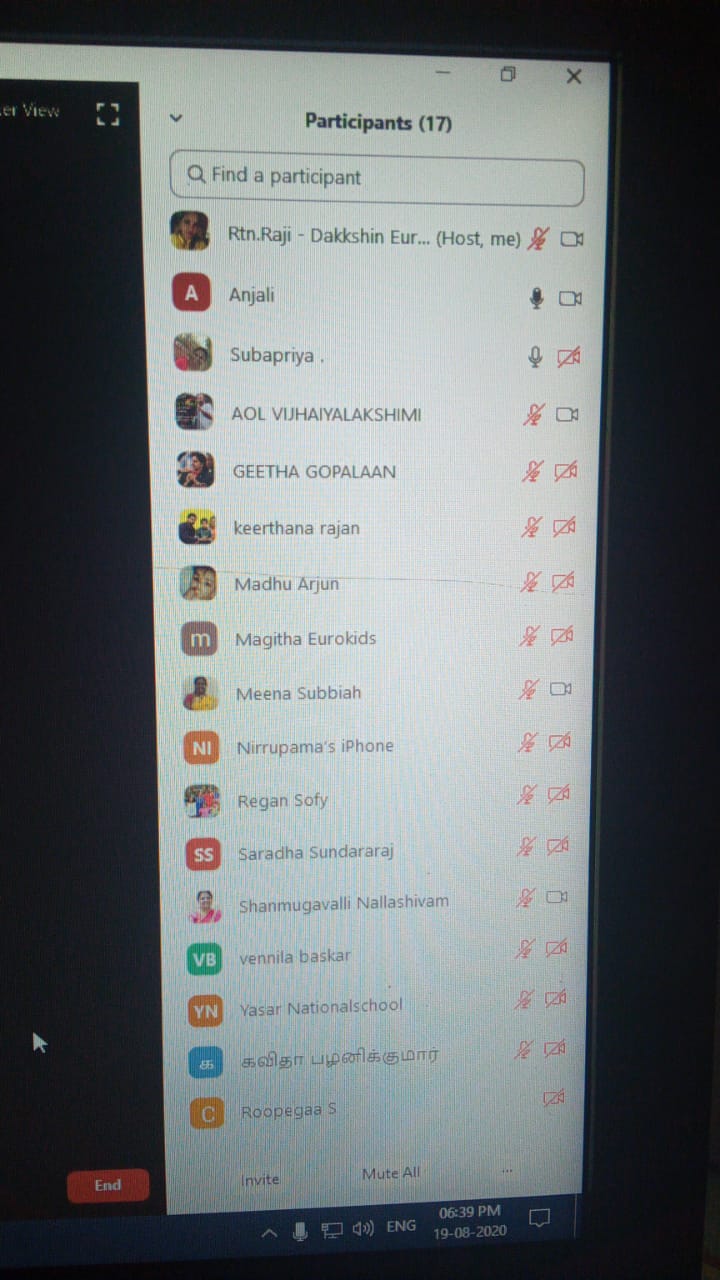
Task: Mute All participants
Action: click(391, 1173)
